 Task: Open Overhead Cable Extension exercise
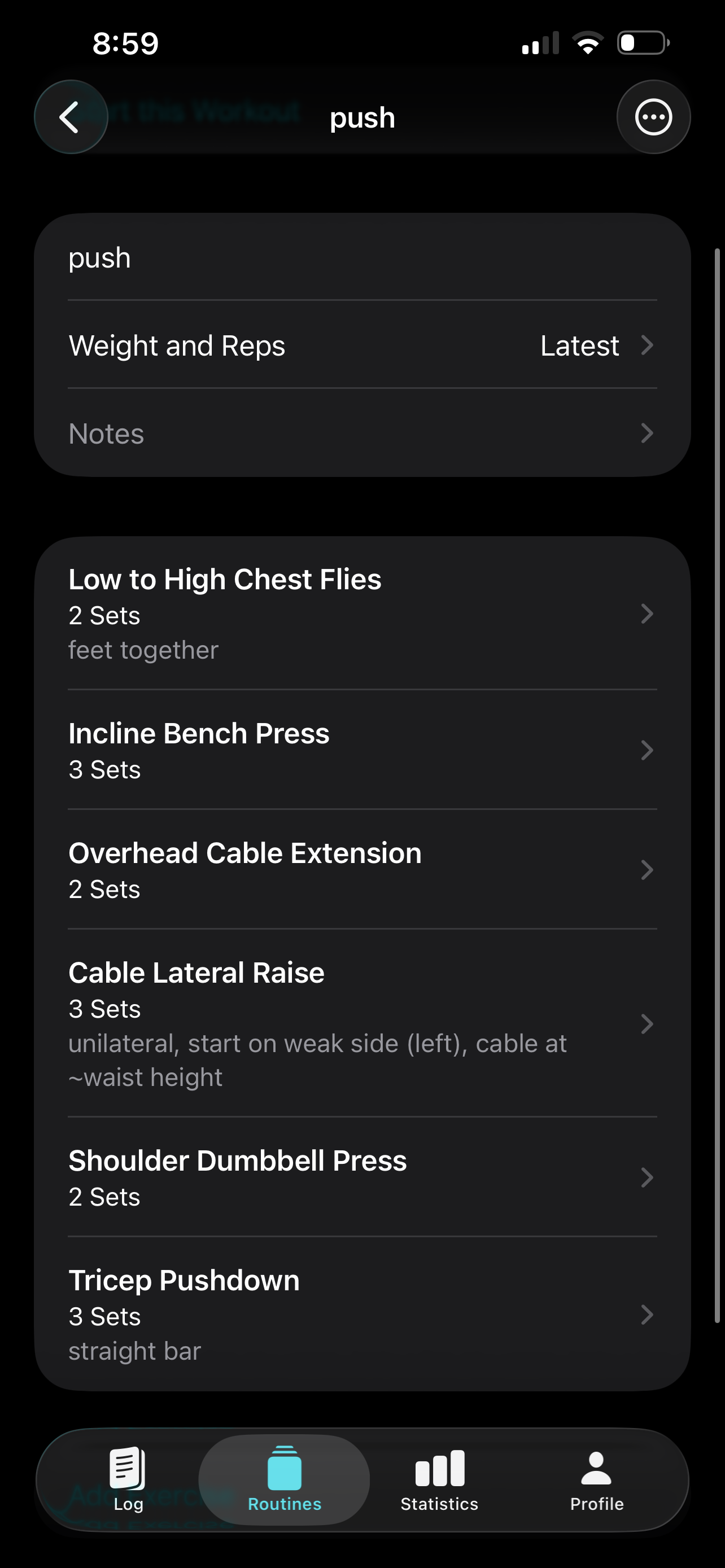click(361, 870)
